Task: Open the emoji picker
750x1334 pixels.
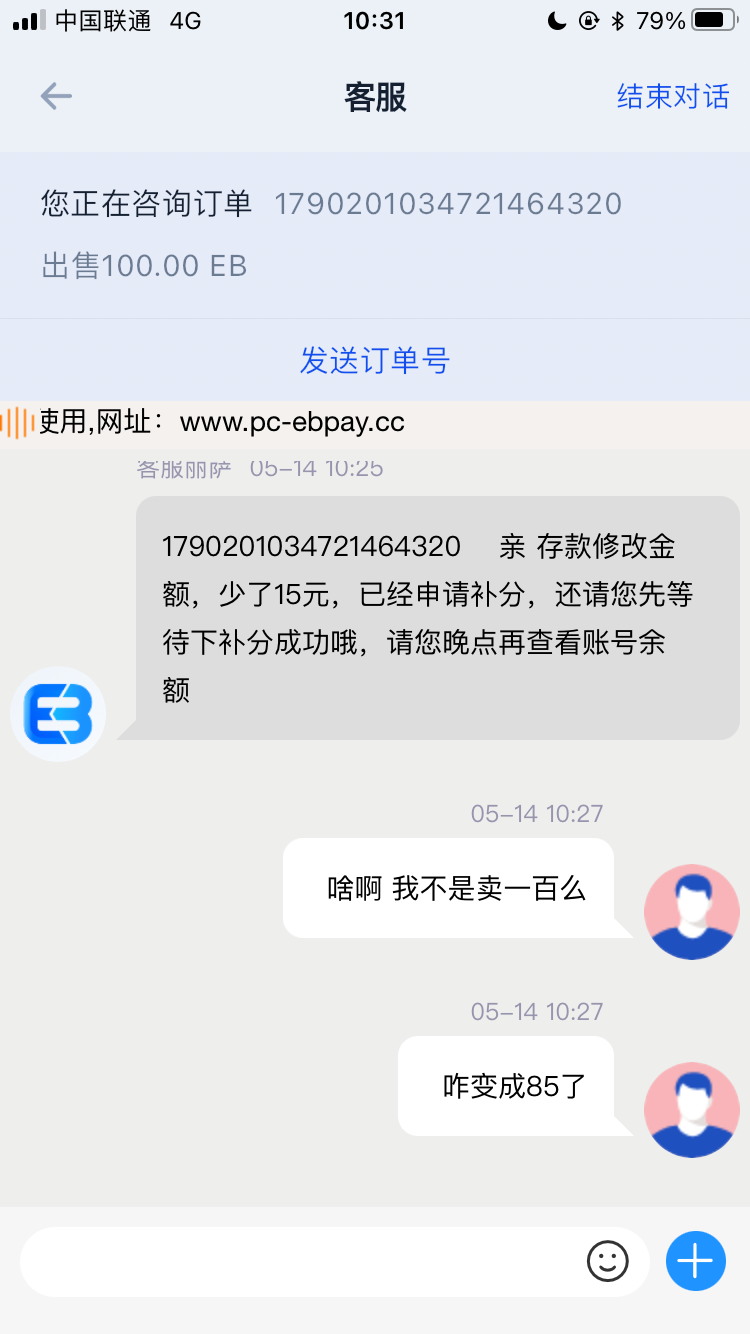Action: point(607,1261)
